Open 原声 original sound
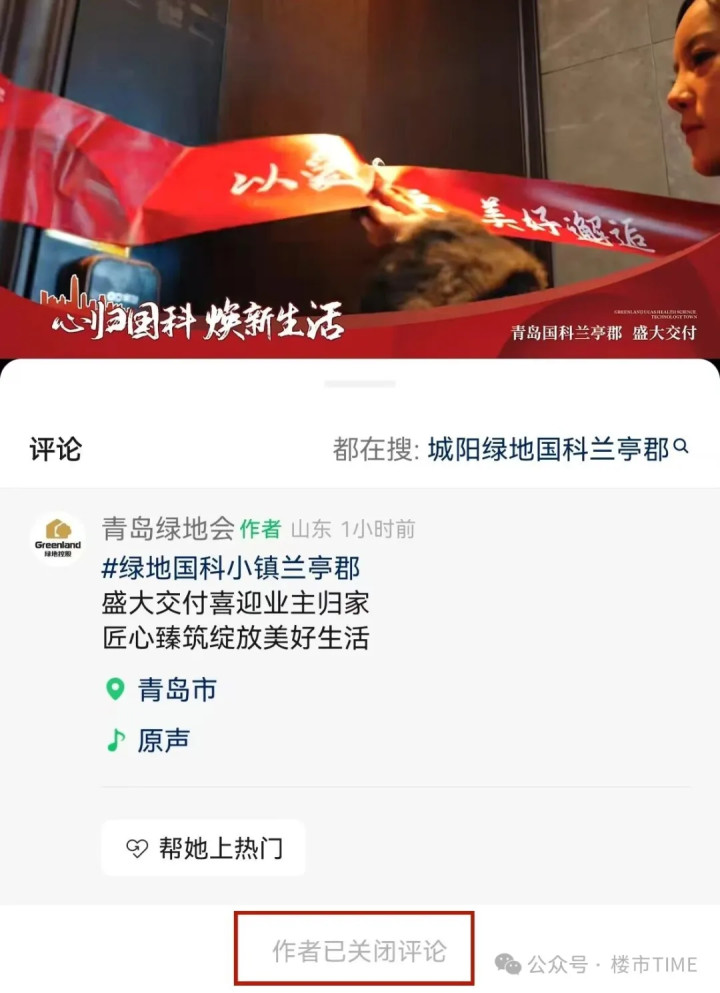This screenshot has height=993, width=720. point(163,740)
